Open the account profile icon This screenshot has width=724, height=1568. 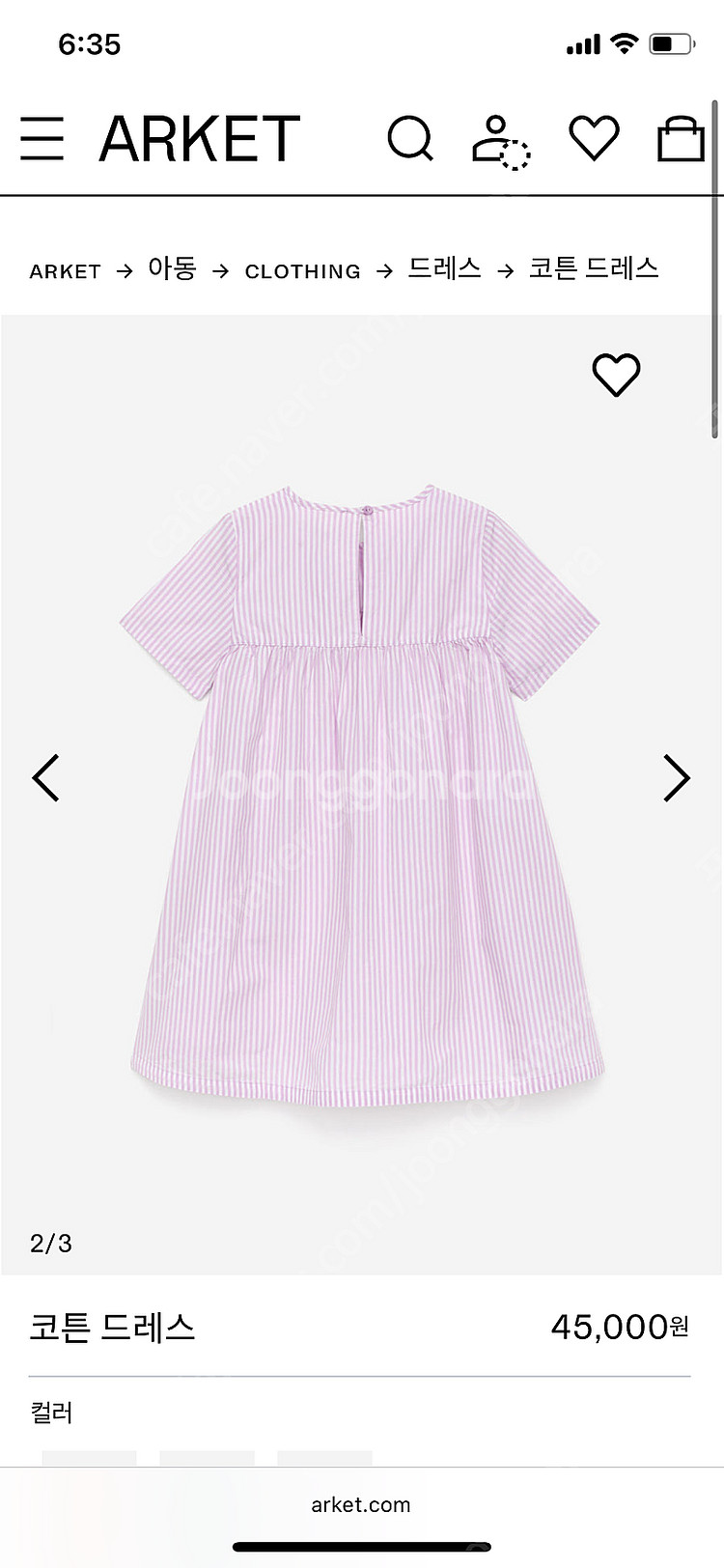pos(500,141)
